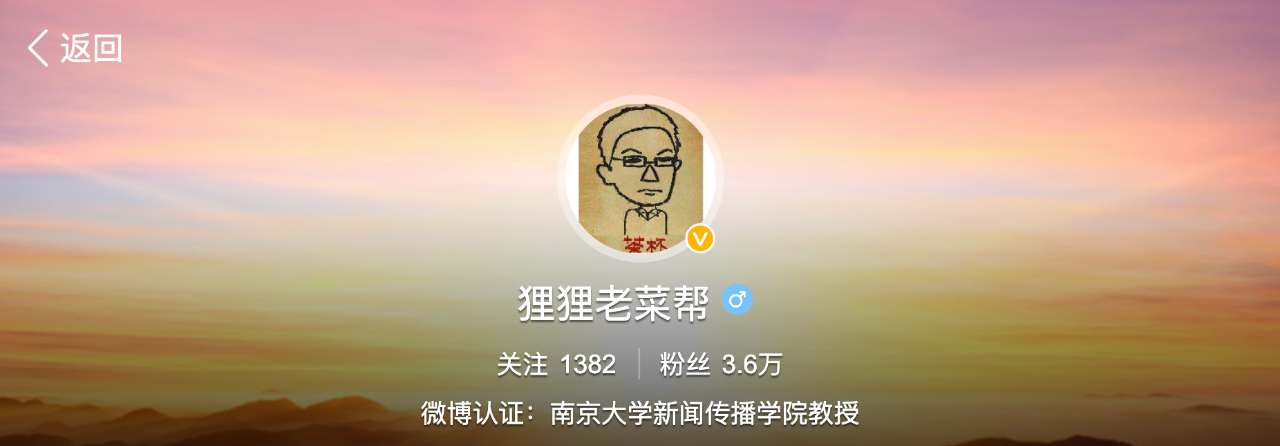View the 粉丝 3.6万 followers list

pos(720,365)
